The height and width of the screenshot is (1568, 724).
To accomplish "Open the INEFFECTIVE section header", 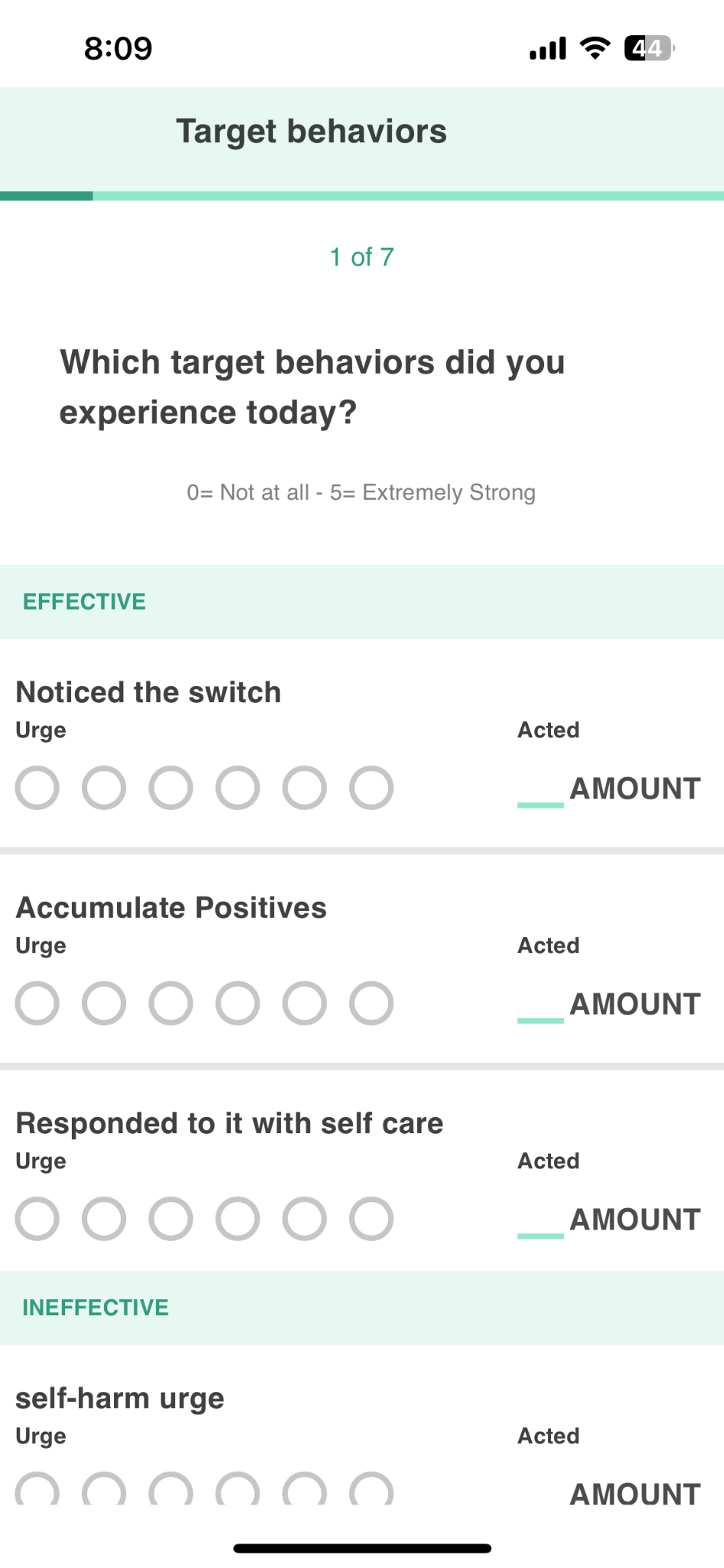I will click(x=94, y=1308).
